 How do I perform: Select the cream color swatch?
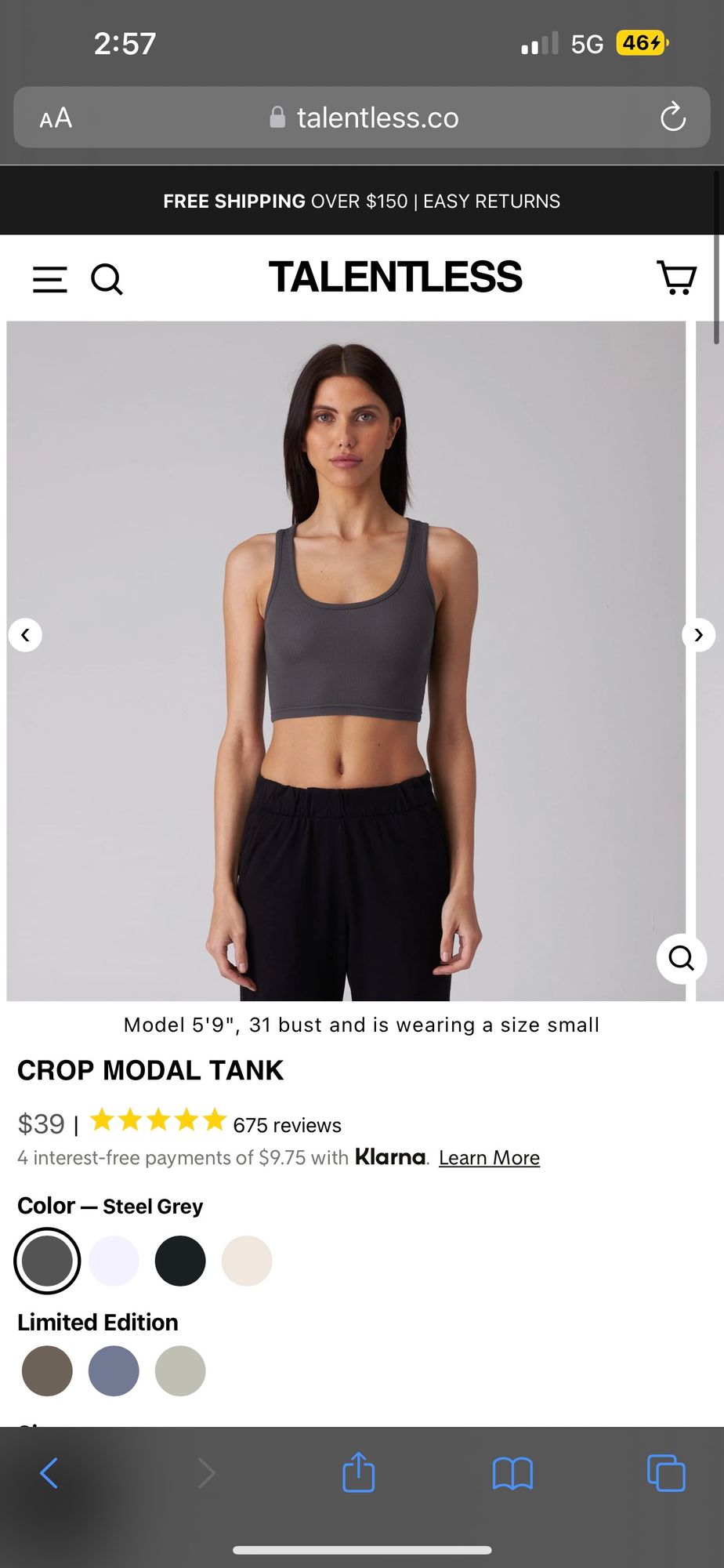click(x=247, y=1261)
